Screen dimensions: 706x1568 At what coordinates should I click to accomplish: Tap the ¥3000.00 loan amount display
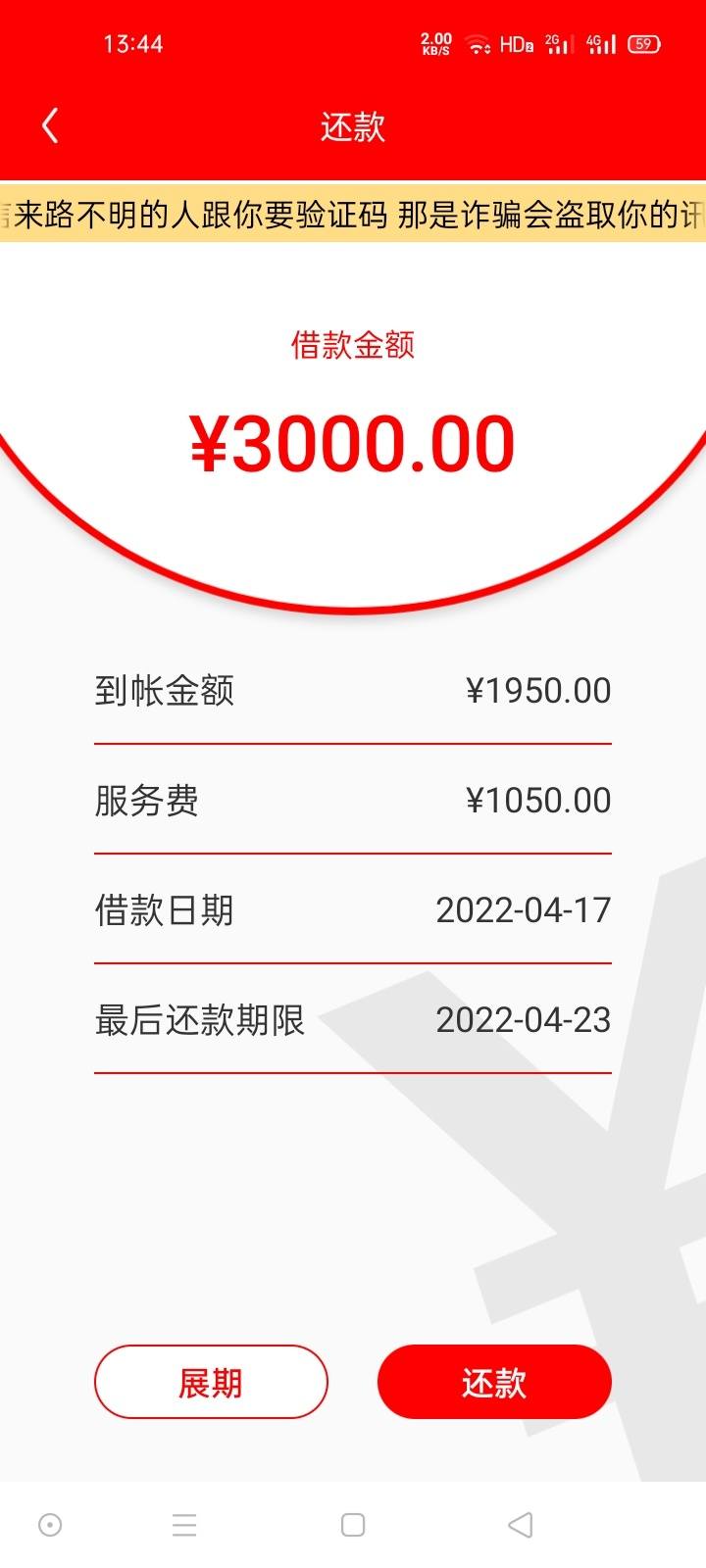coord(353,443)
